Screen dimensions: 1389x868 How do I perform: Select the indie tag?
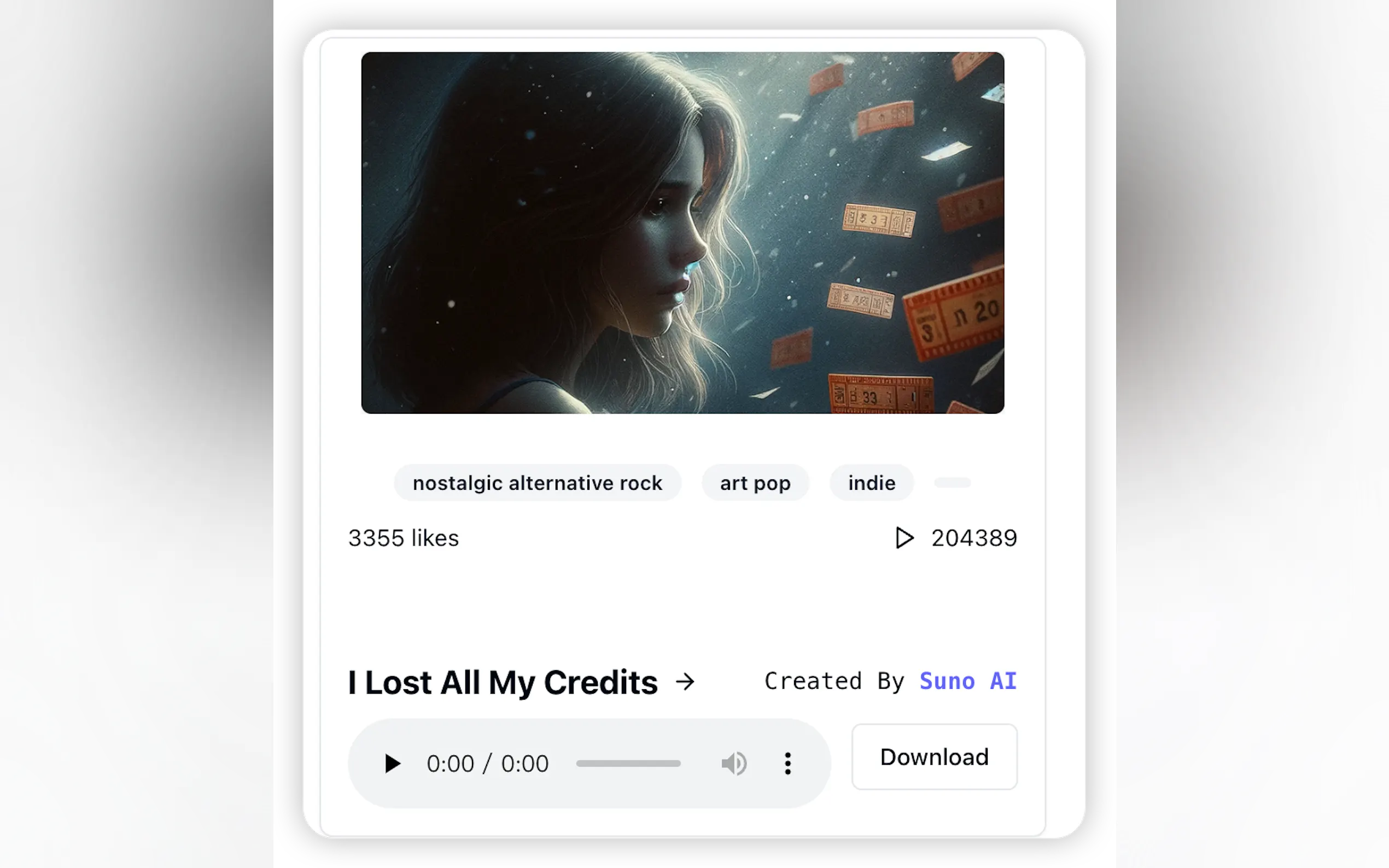(x=871, y=483)
